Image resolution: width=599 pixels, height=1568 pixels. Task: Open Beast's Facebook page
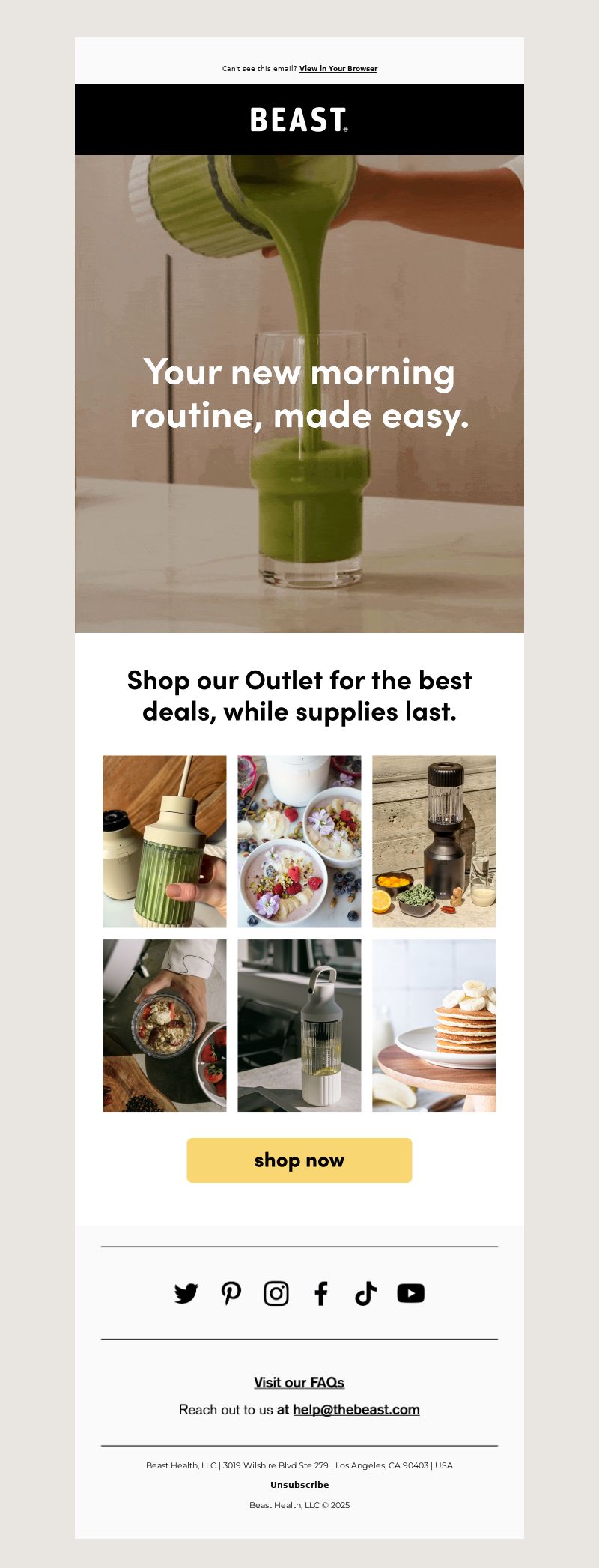(x=321, y=1294)
